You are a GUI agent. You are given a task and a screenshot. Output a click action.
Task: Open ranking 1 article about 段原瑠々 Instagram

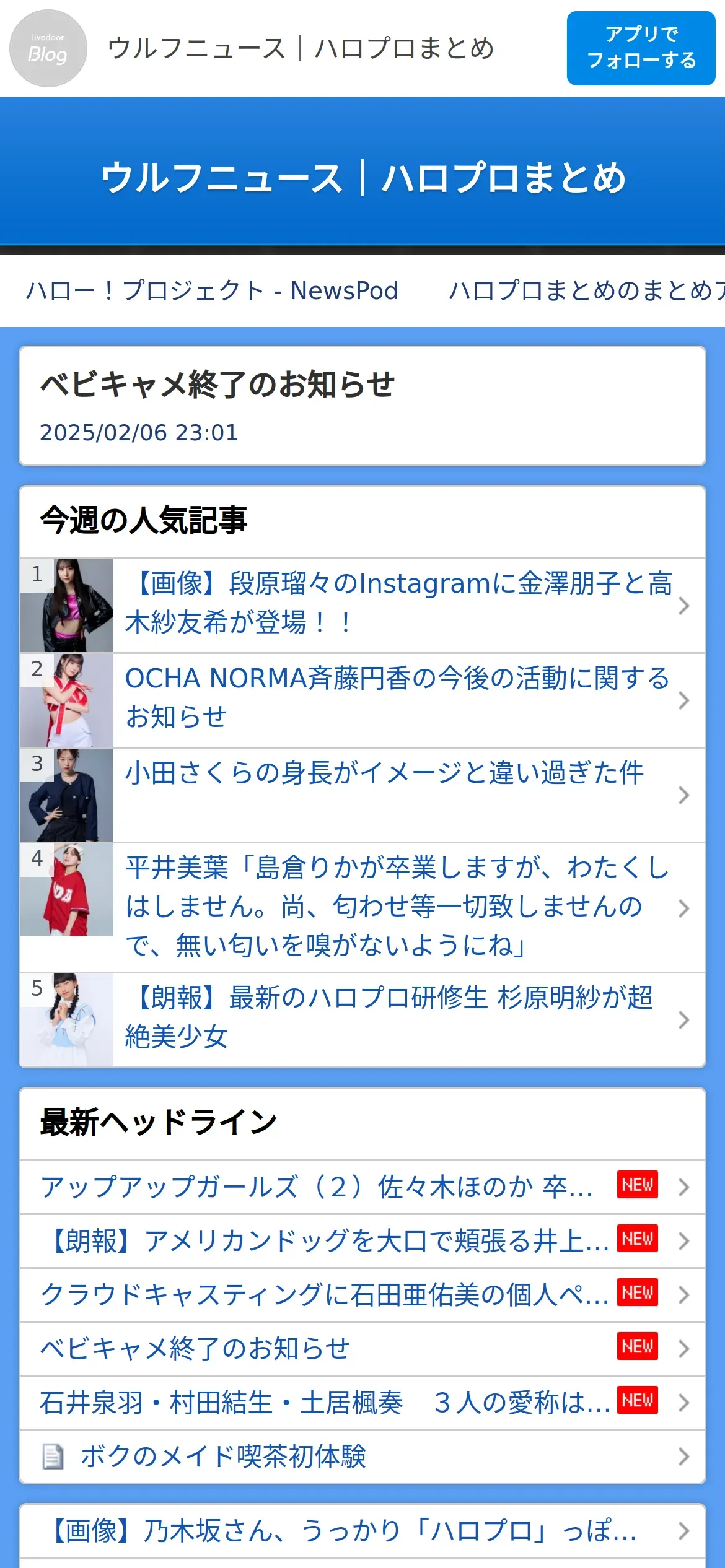[362, 605]
